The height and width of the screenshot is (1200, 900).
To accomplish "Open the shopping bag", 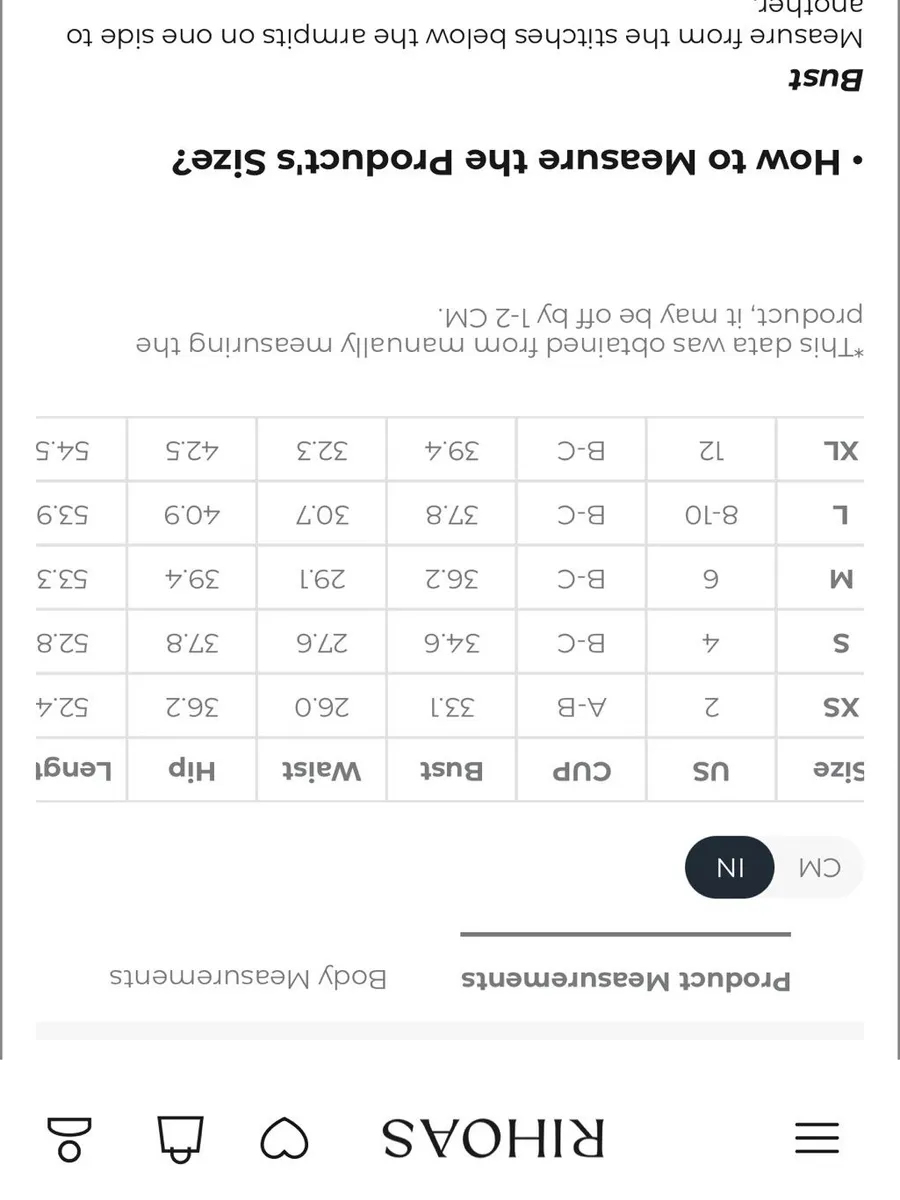I will [x=180, y=1139].
